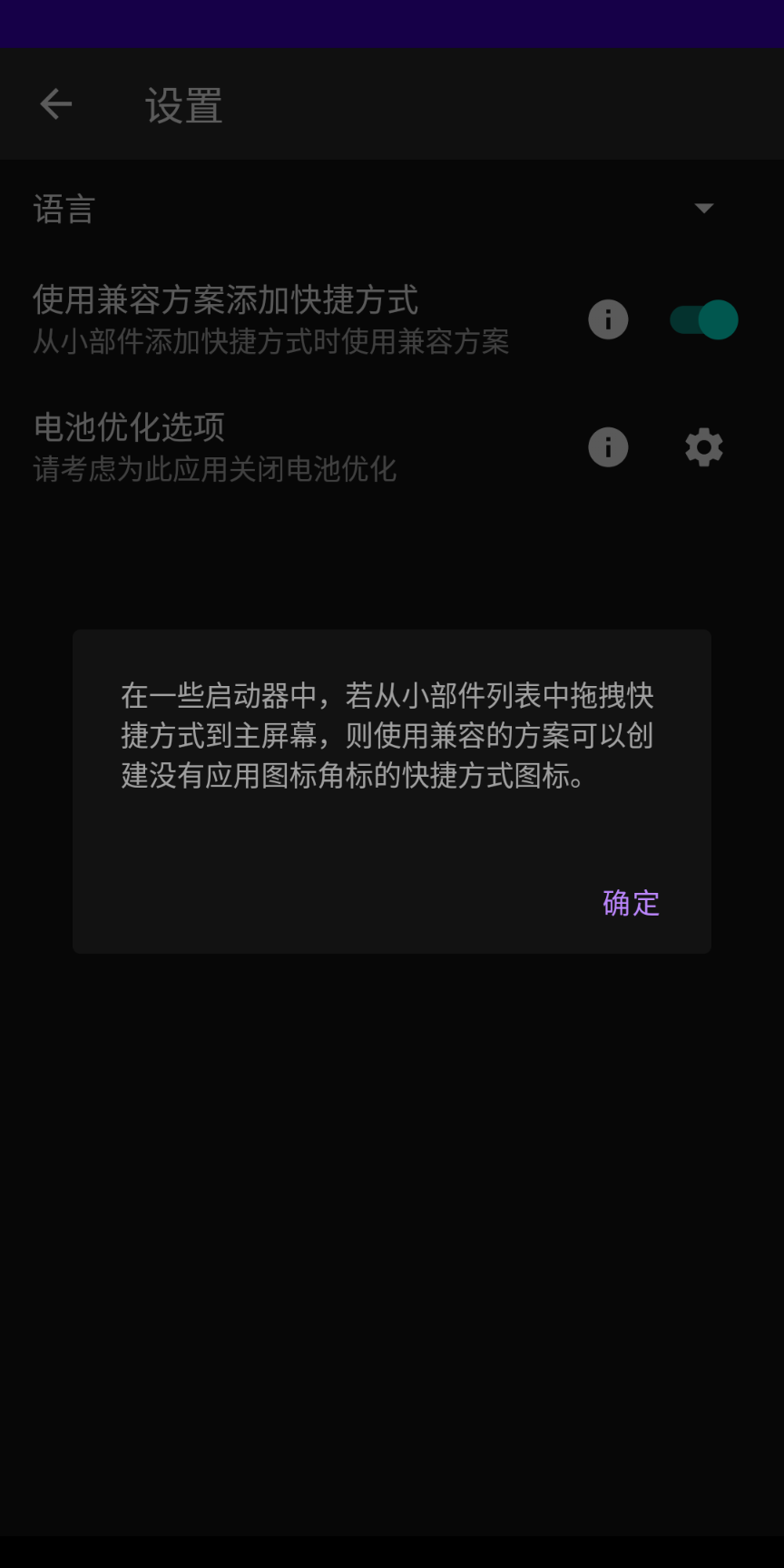
Task: Show info about 使用兼容方案添加快捷方式
Action: 608,319
